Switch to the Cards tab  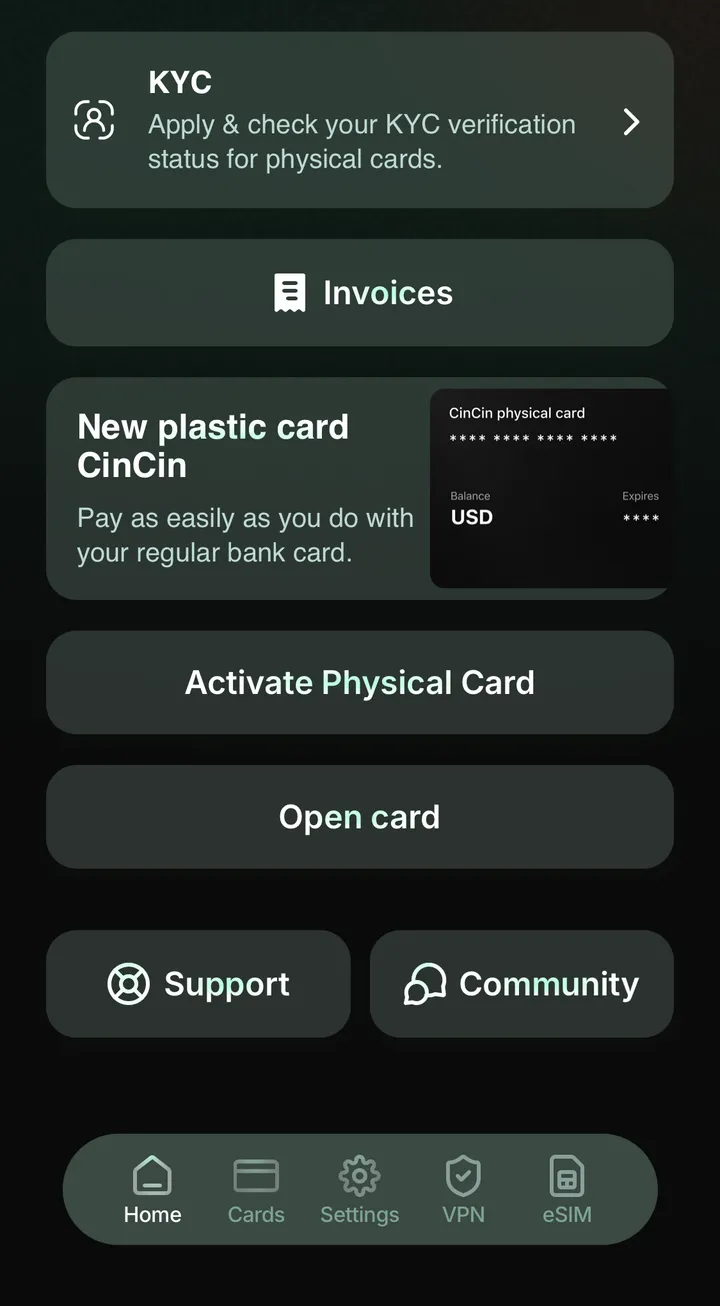[256, 1190]
